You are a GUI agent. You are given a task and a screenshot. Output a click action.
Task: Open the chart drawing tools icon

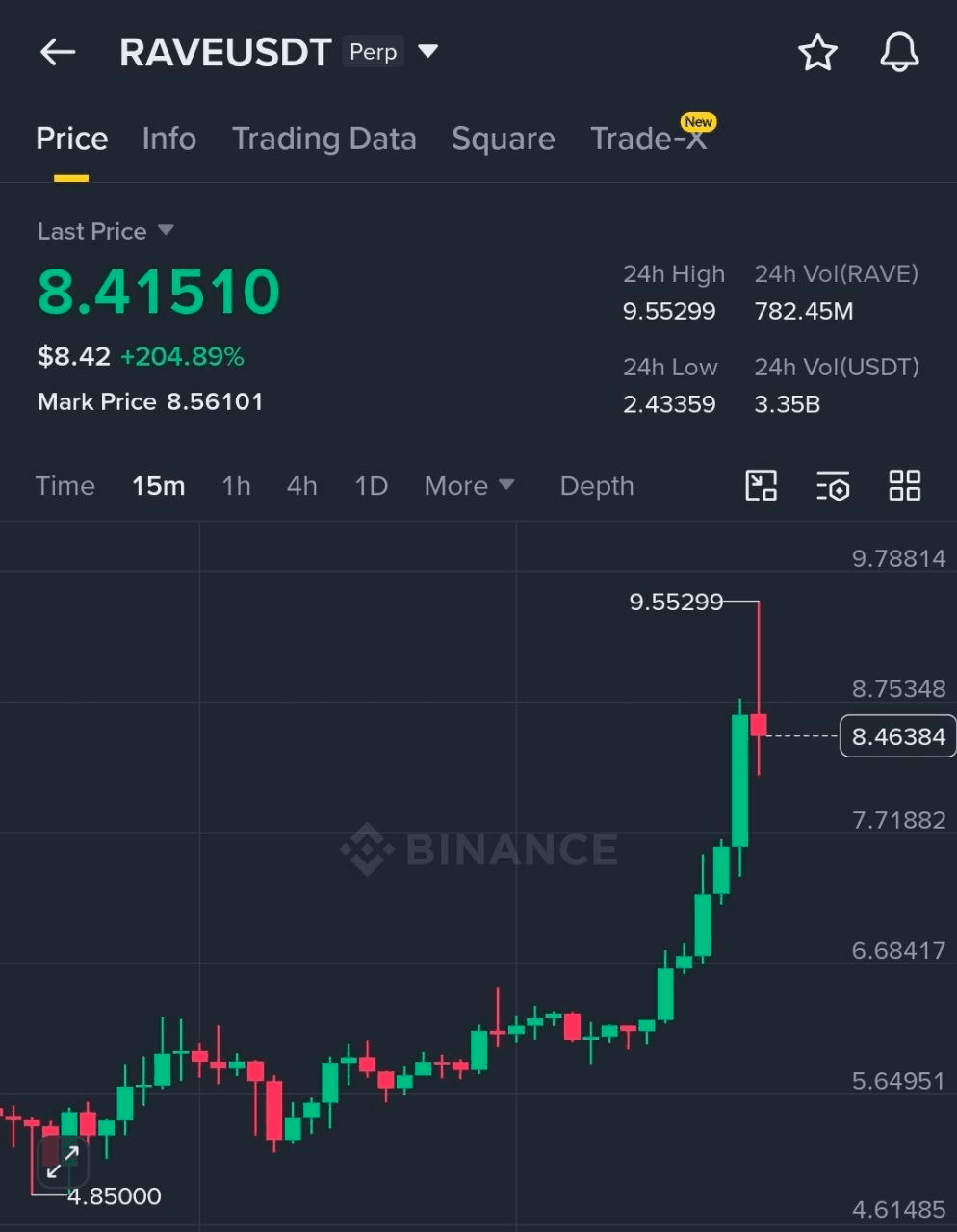761,485
